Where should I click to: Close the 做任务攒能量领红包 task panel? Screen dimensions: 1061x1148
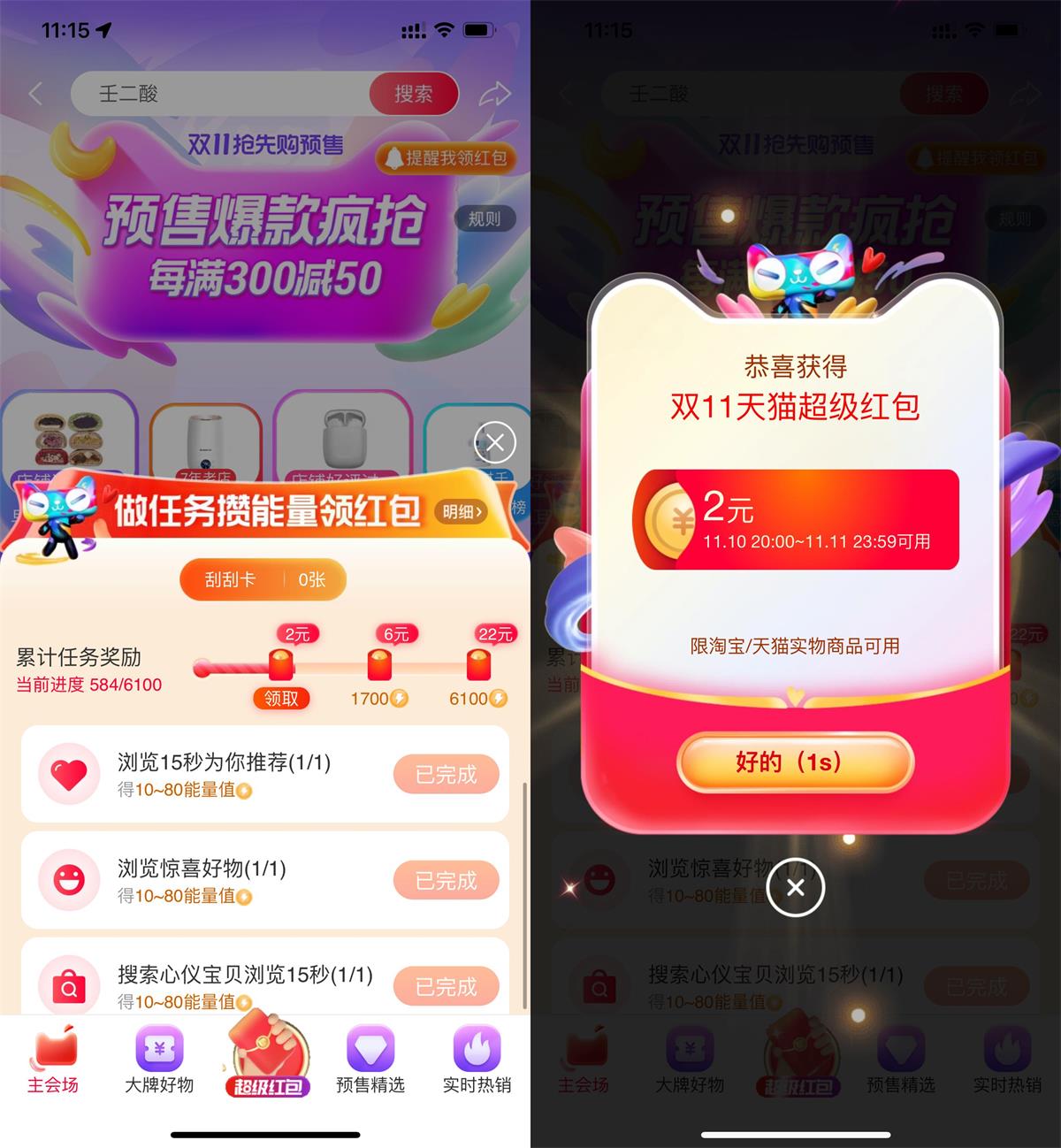494,442
